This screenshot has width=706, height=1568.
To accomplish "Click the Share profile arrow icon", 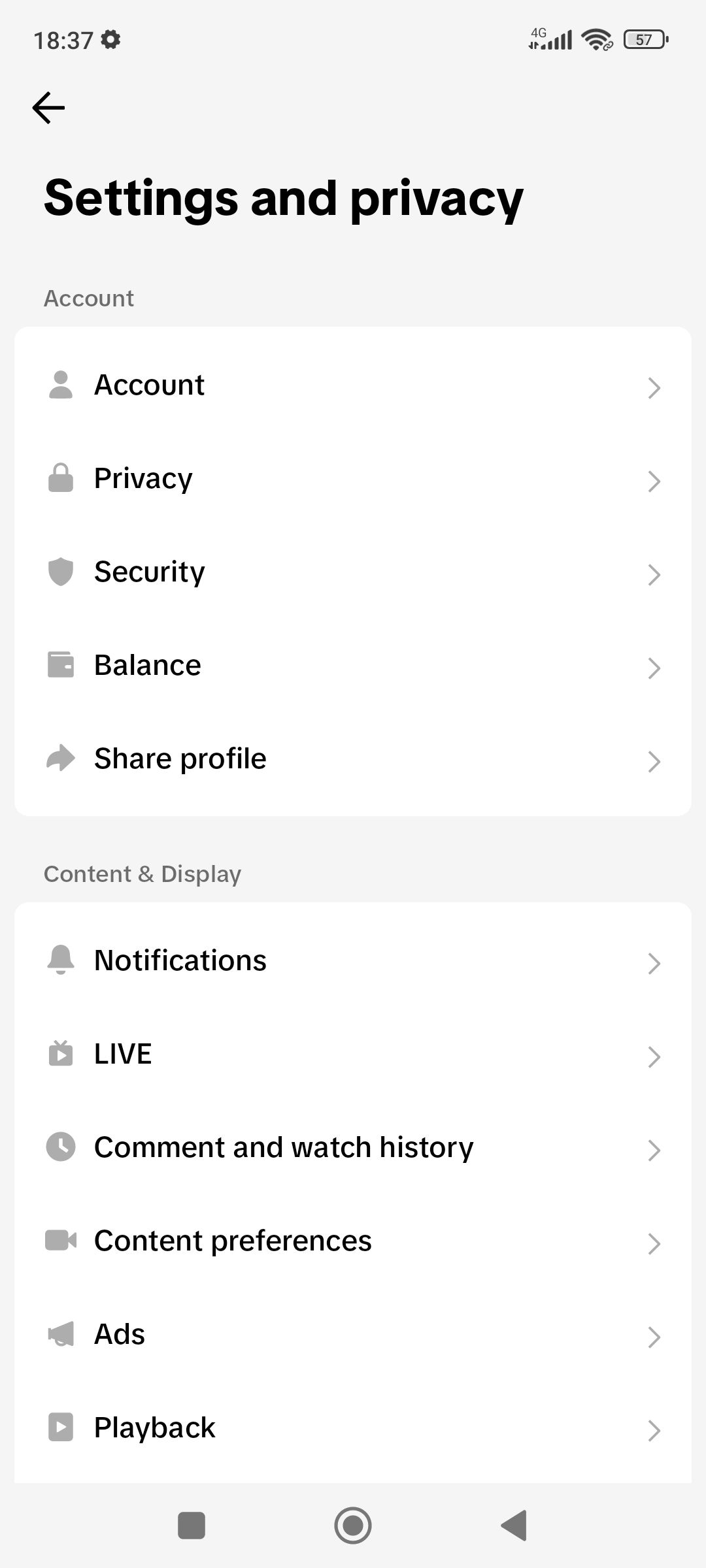I will click(61, 758).
